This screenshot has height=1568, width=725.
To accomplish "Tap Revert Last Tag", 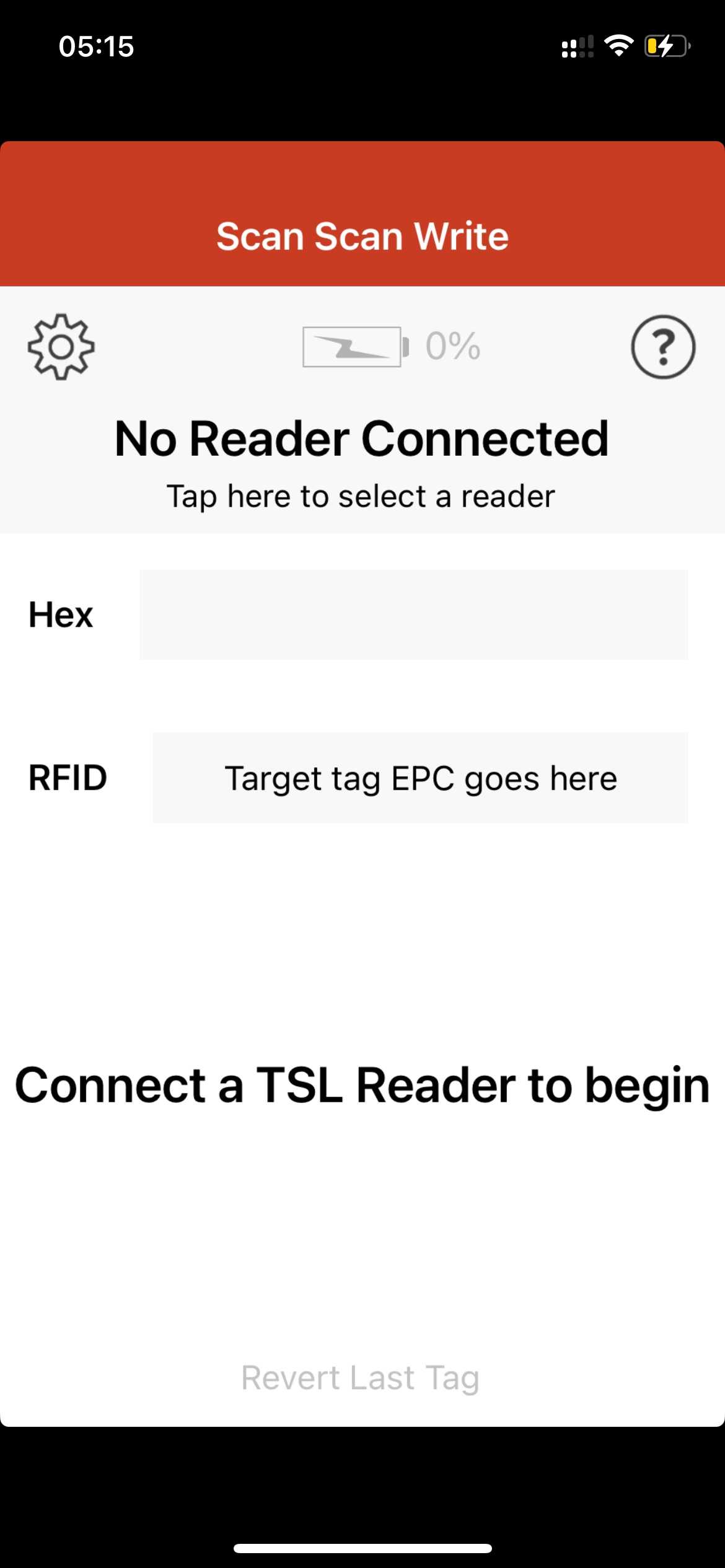I will (x=360, y=1378).
